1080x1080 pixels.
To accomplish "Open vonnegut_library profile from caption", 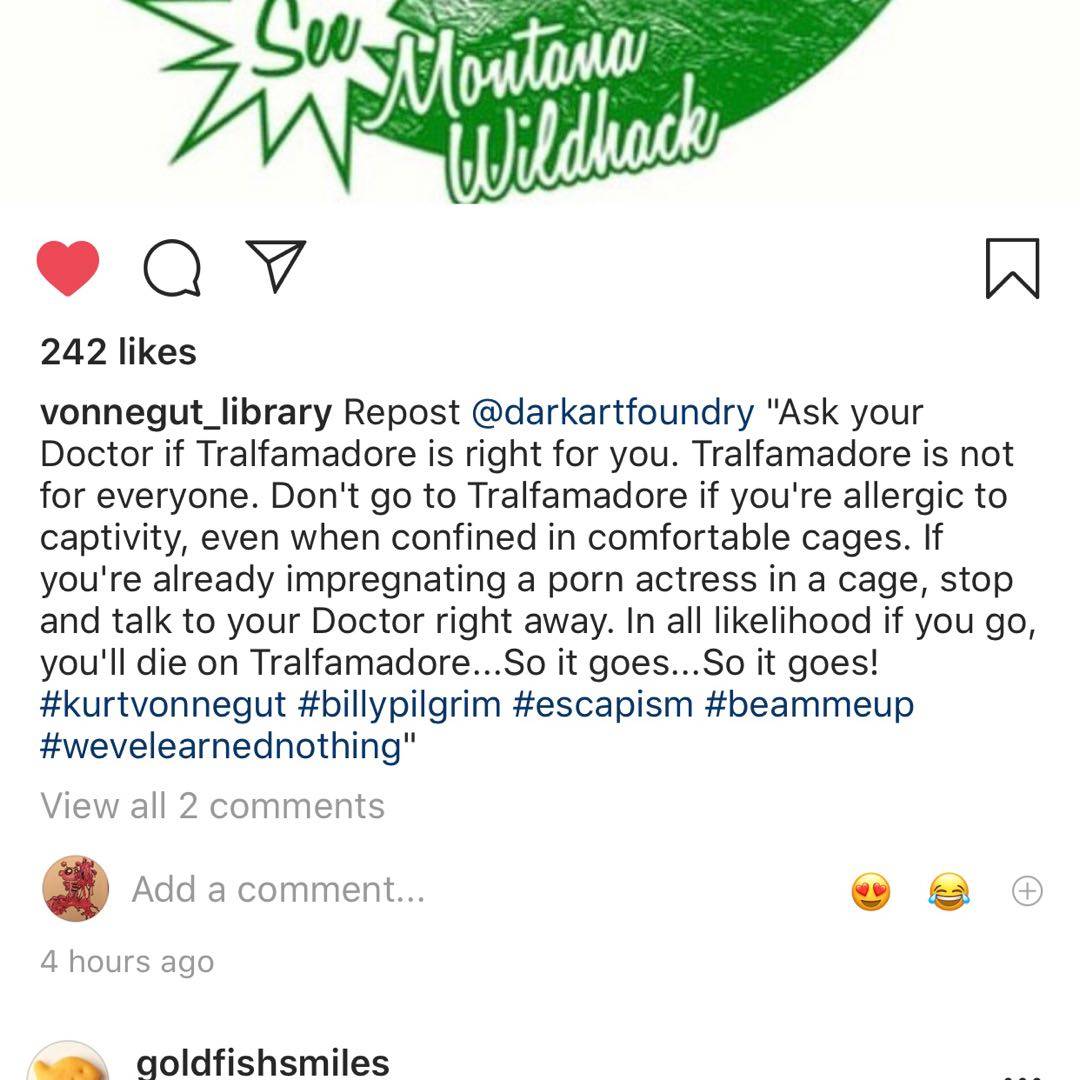I will [x=186, y=412].
